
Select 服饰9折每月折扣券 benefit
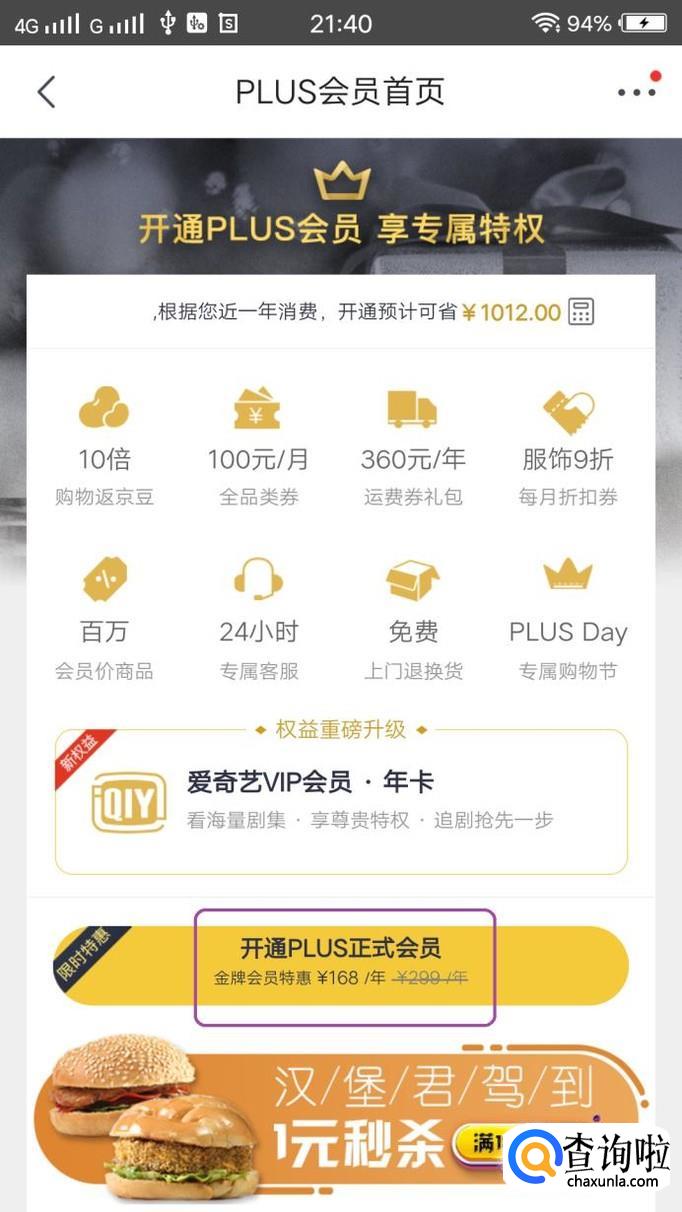tap(568, 446)
